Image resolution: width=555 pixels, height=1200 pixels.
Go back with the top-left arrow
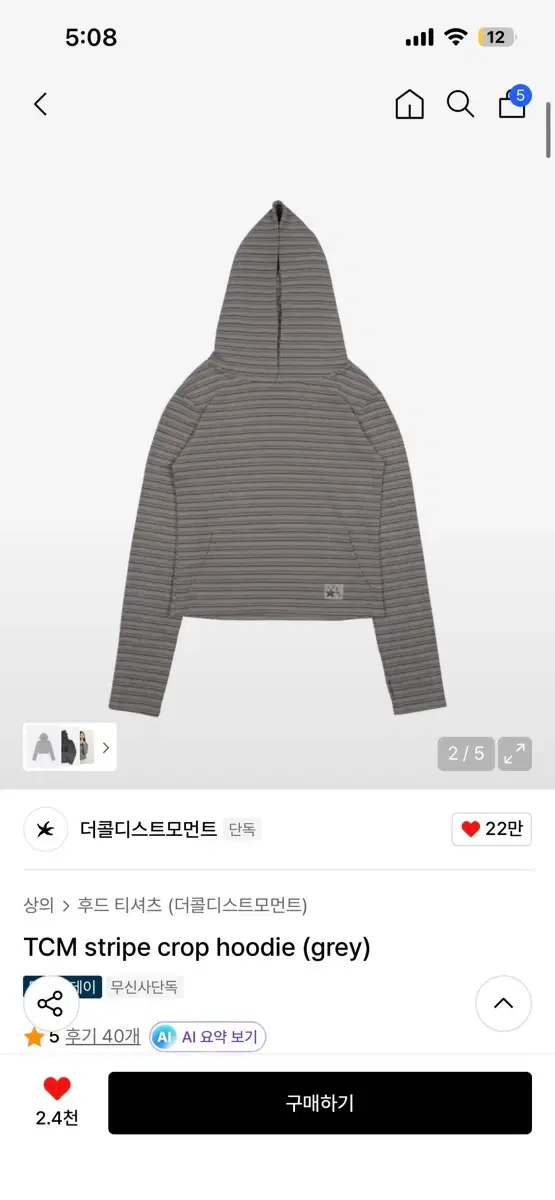(40, 104)
